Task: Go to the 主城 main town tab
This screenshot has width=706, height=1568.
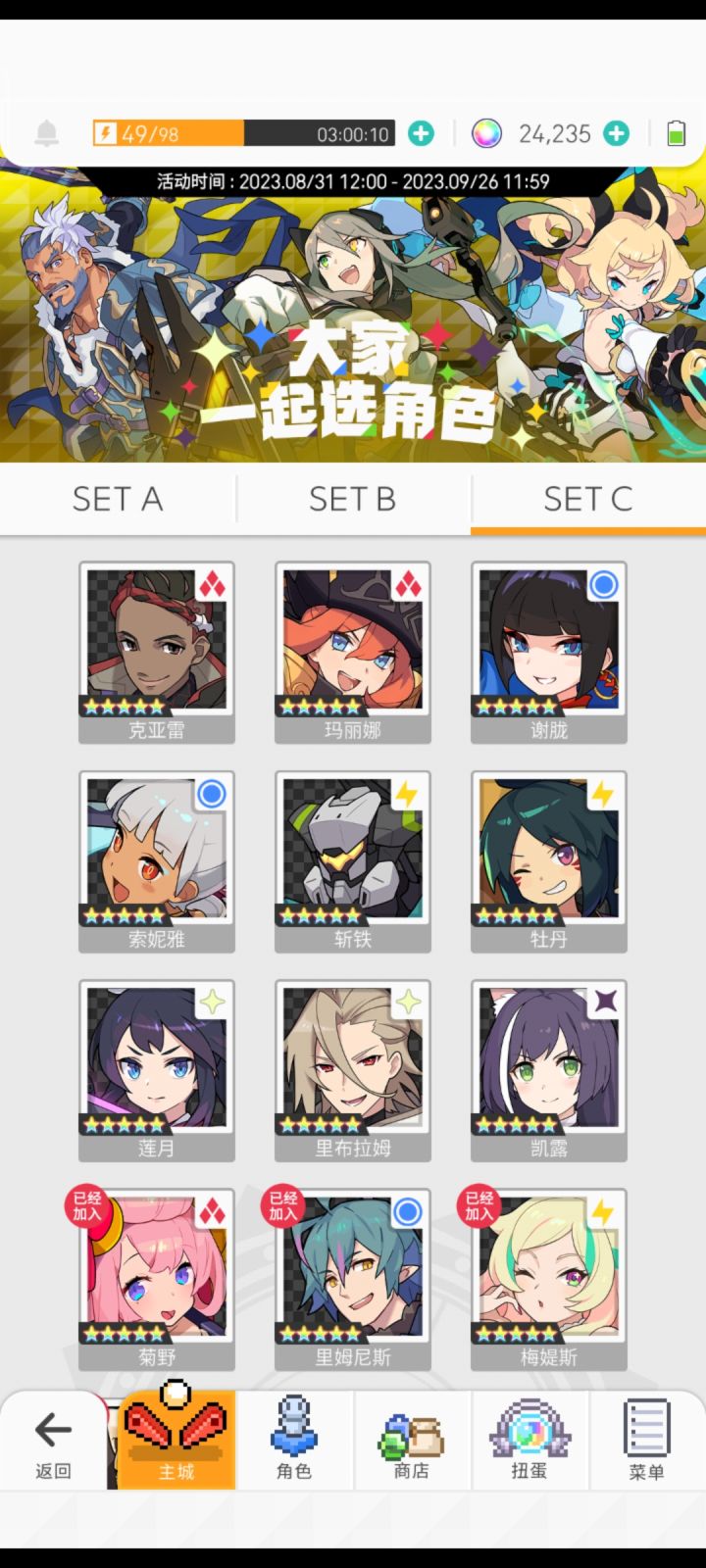Action: click(176, 1439)
